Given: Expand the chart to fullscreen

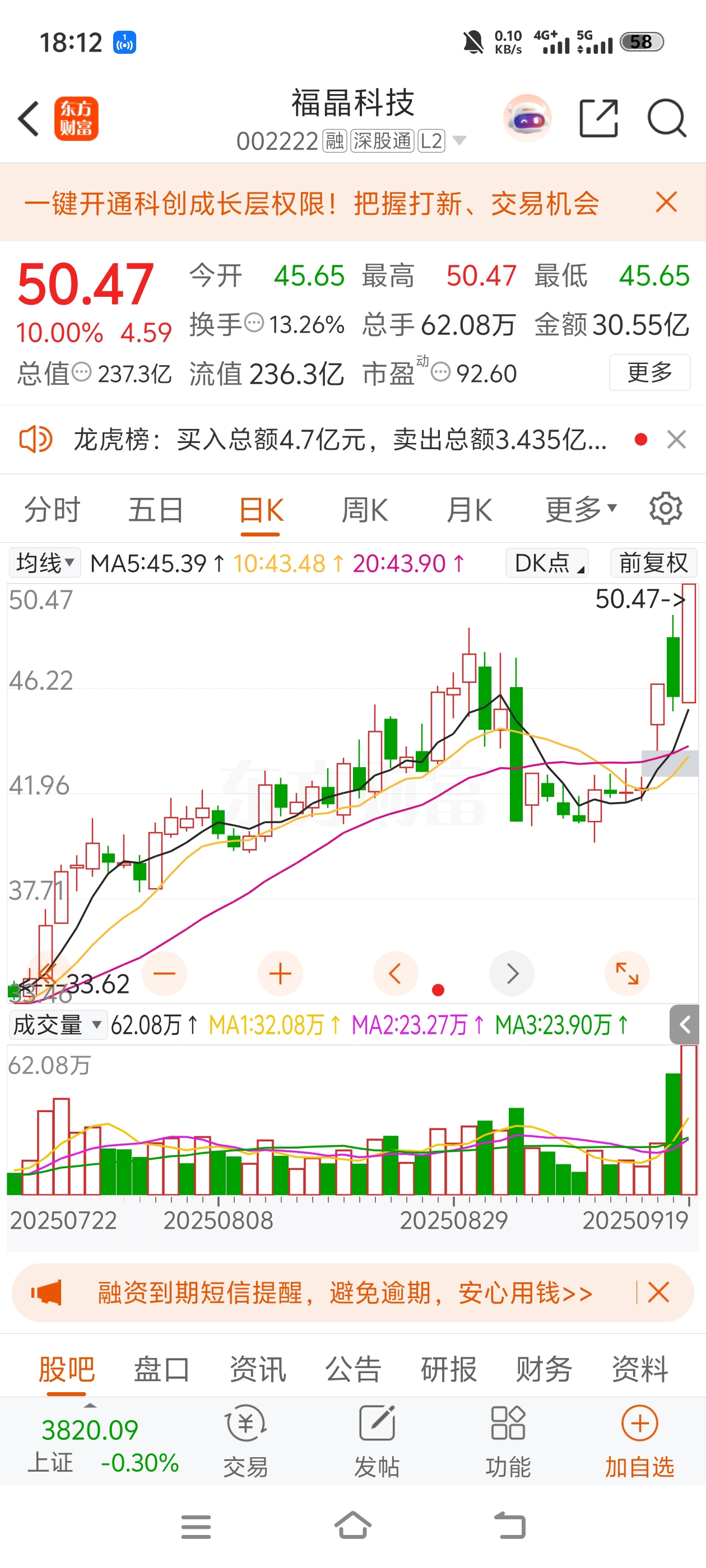Looking at the screenshot, I should coord(627,973).
